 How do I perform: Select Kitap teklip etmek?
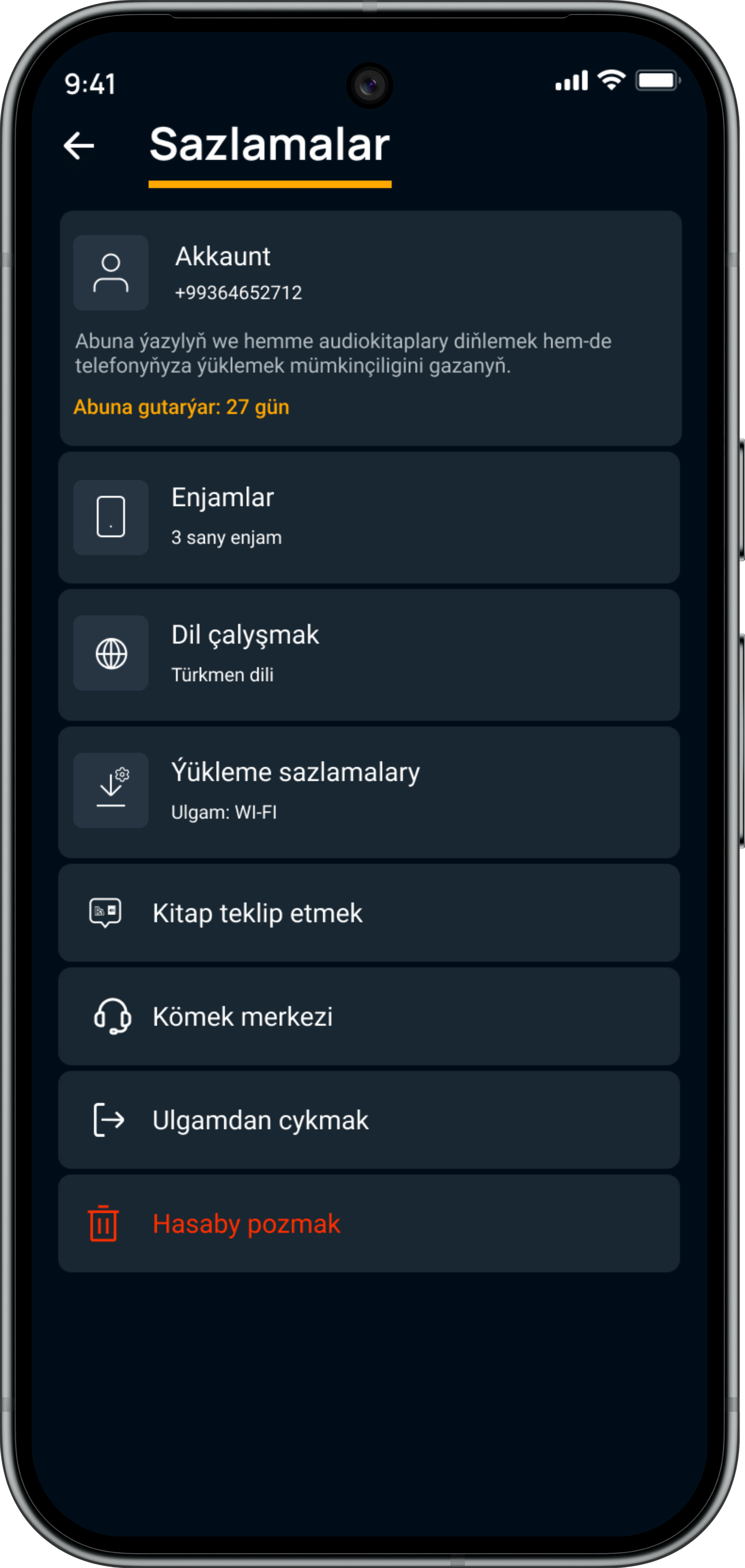pyautogui.click(x=368, y=913)
